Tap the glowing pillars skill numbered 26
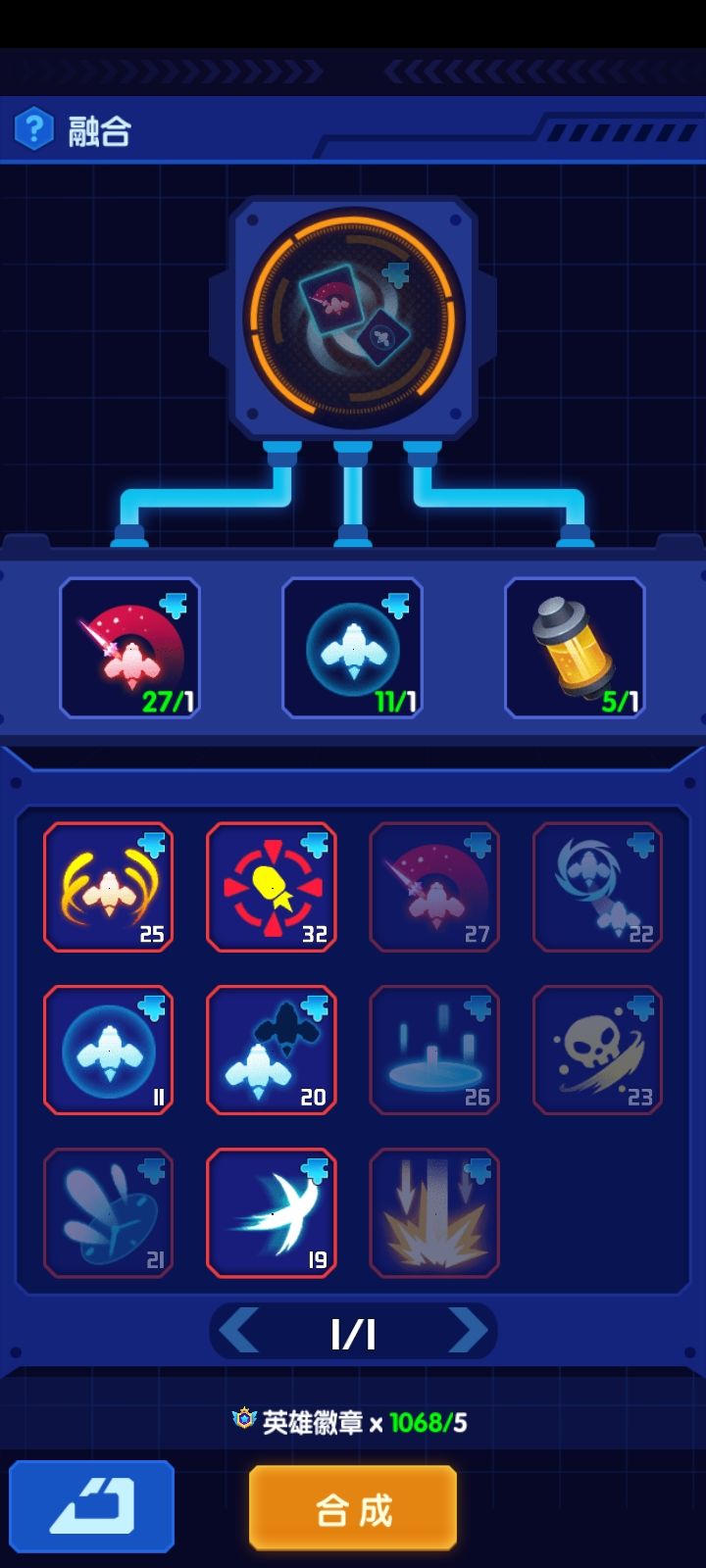Image resolution: width=706 pixels, height=1568 pixels. (x=434, y=1050)
